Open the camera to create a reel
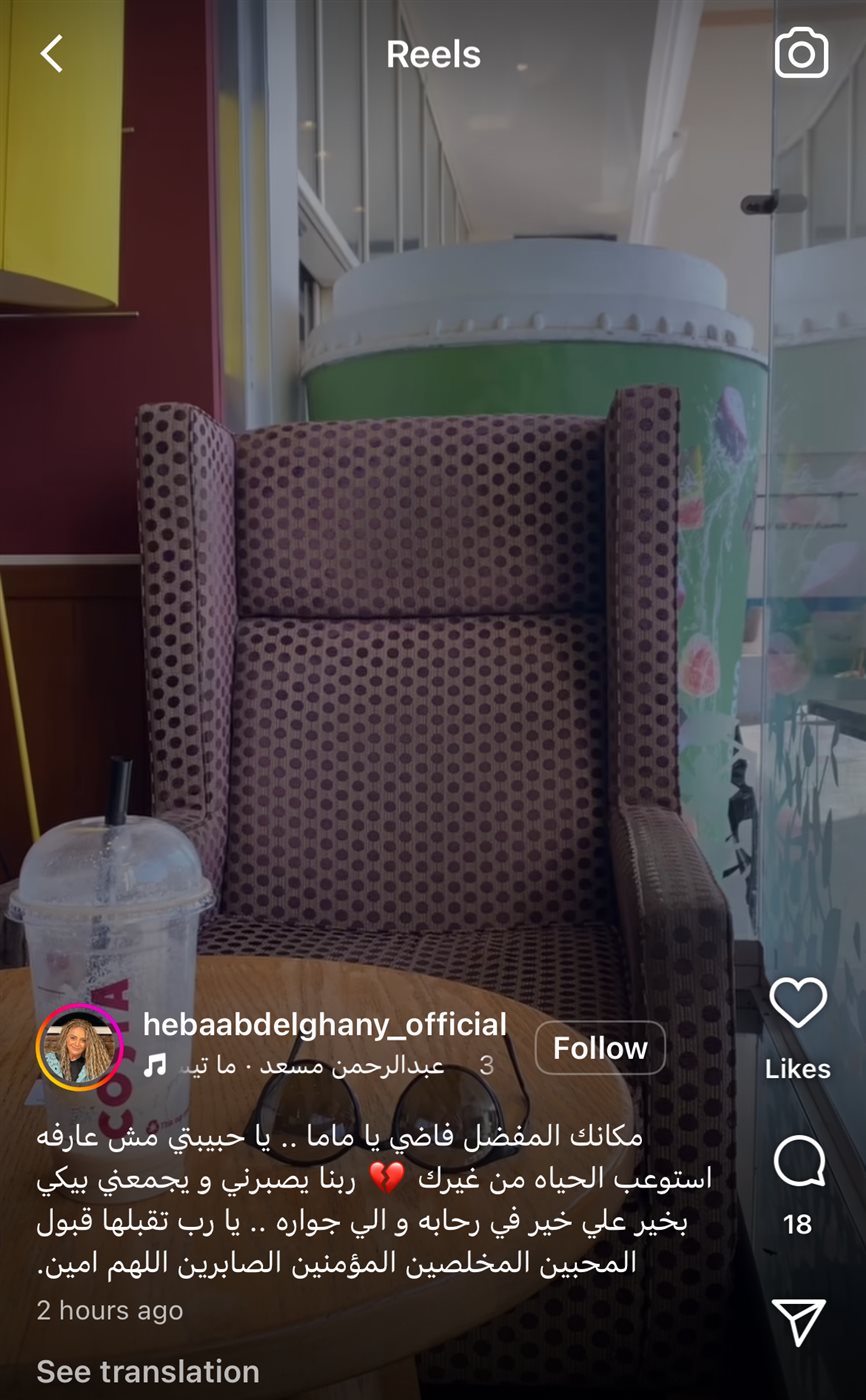The height and width of the screenshot is (1400, 866). pyautogui.click(x=801, y=54)
